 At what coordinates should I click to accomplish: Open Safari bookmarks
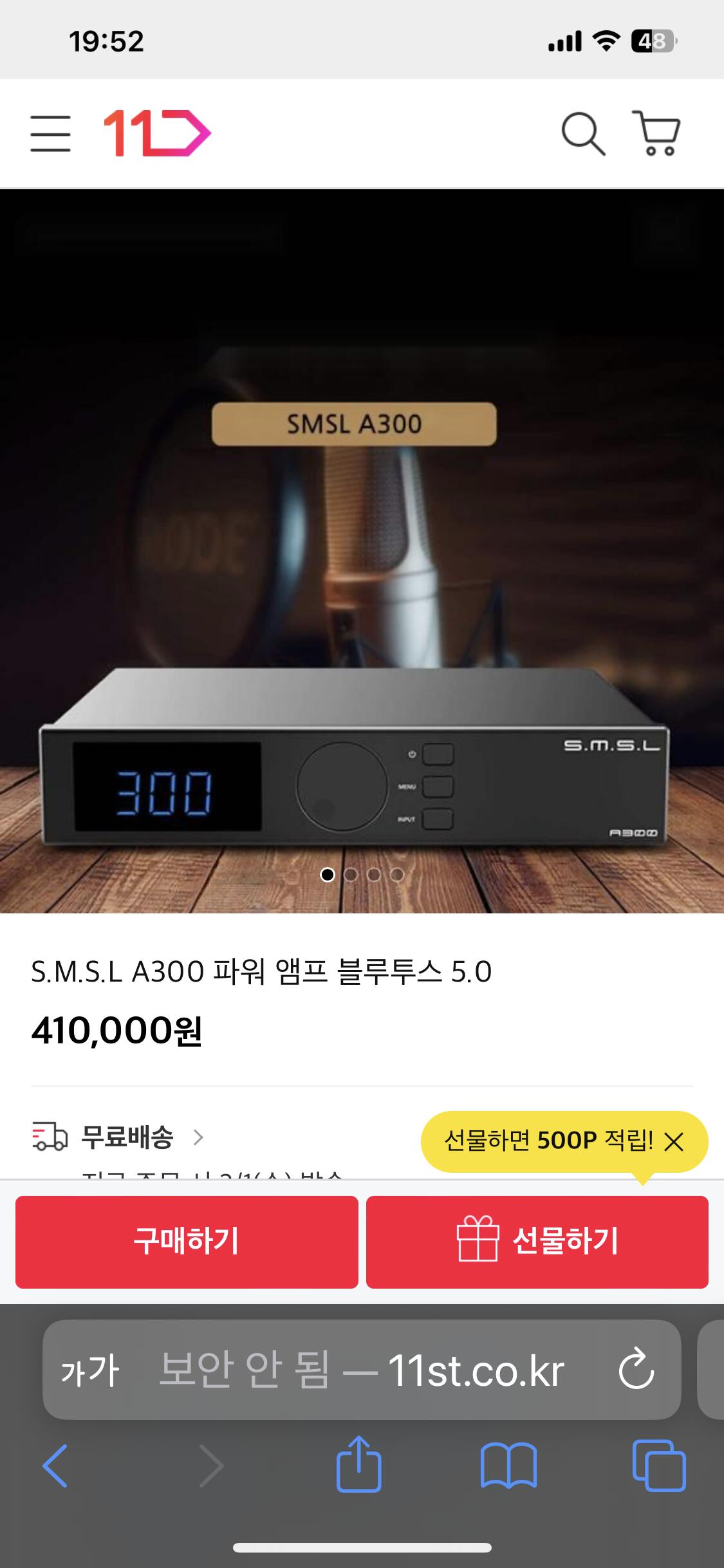click(508, 1466)
